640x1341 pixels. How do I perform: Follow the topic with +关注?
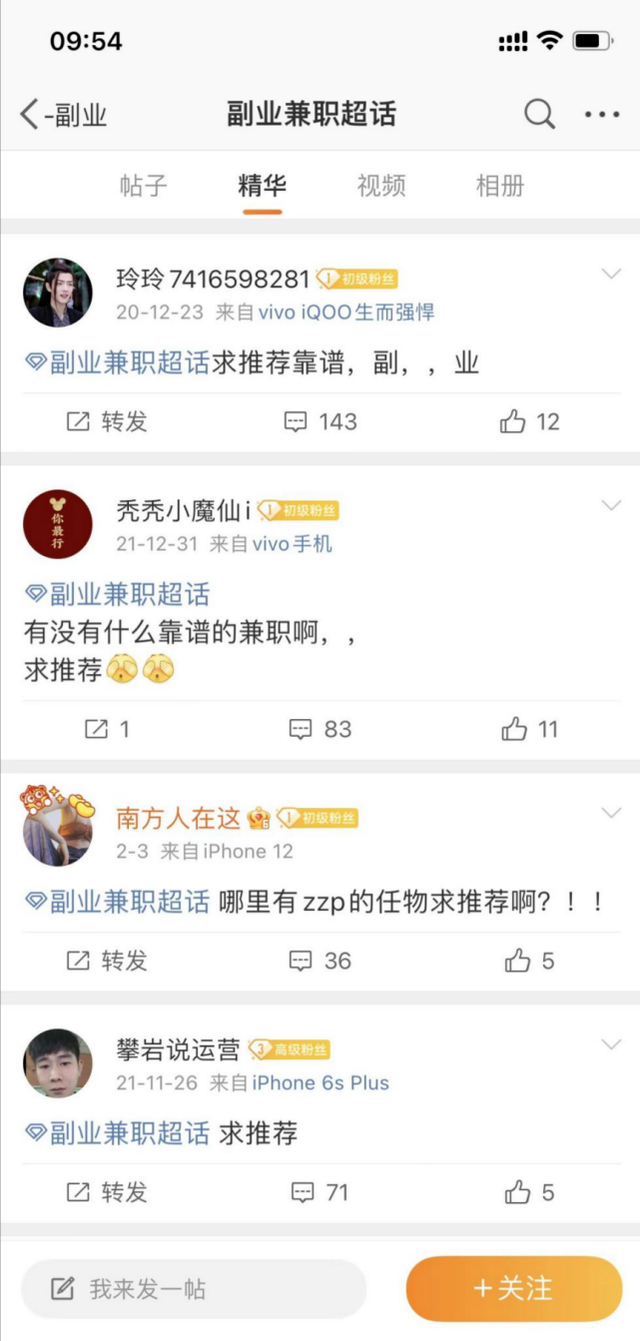514,1289
